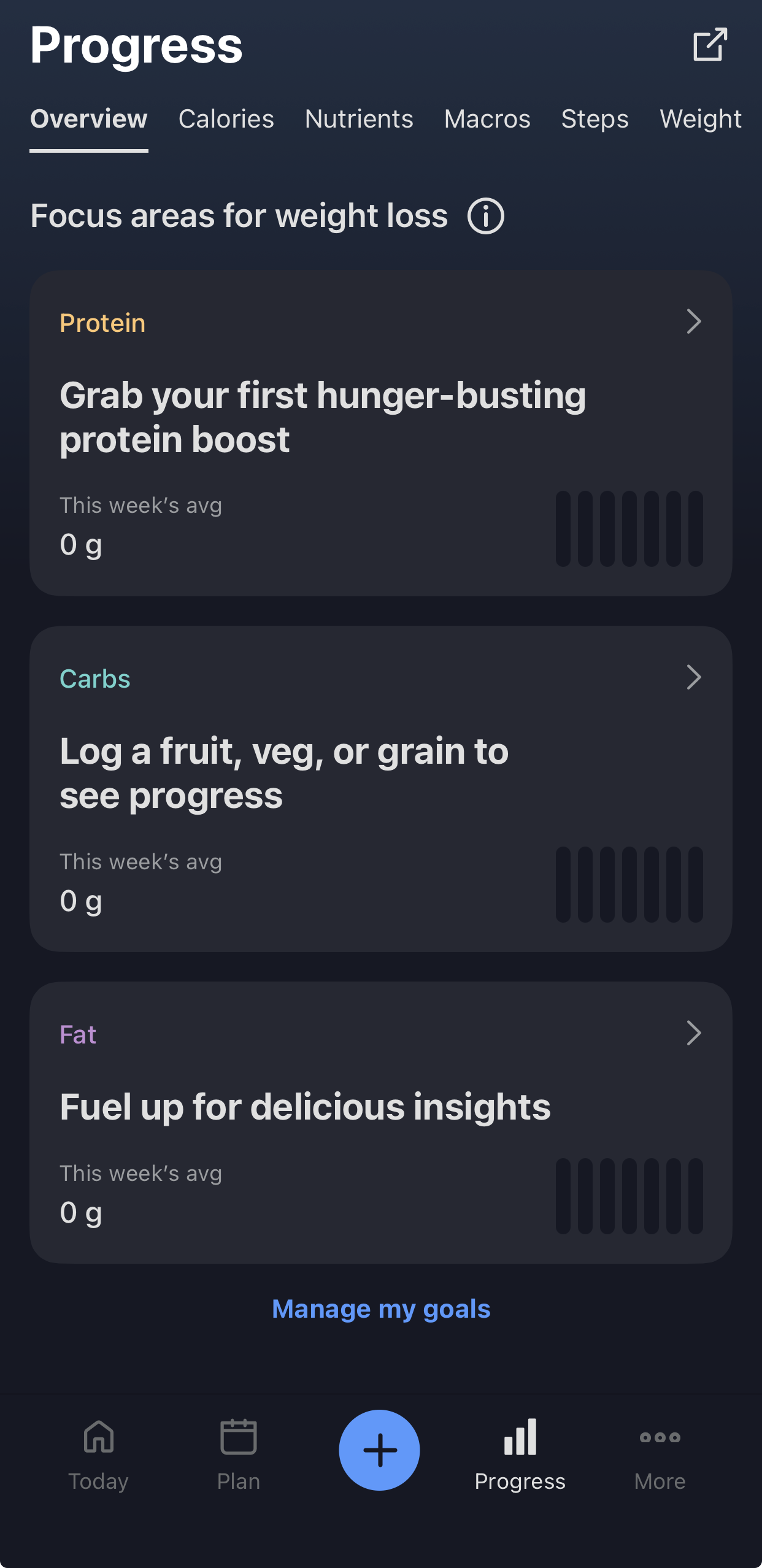Go to Today in bottom navigation
The height and width of the screenshot is (1568, 762).
coord(98,1454)
